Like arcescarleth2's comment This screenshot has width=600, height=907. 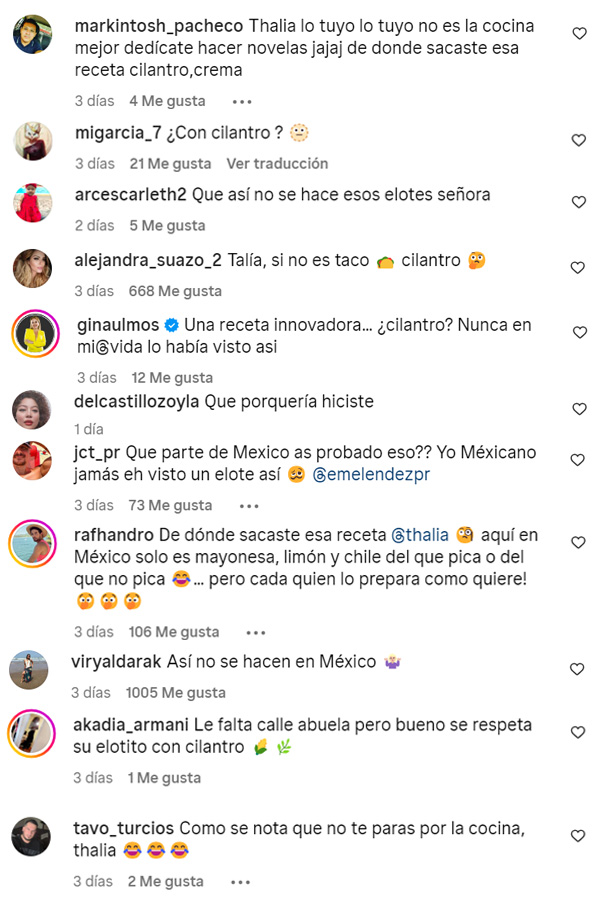coord(578,203)
